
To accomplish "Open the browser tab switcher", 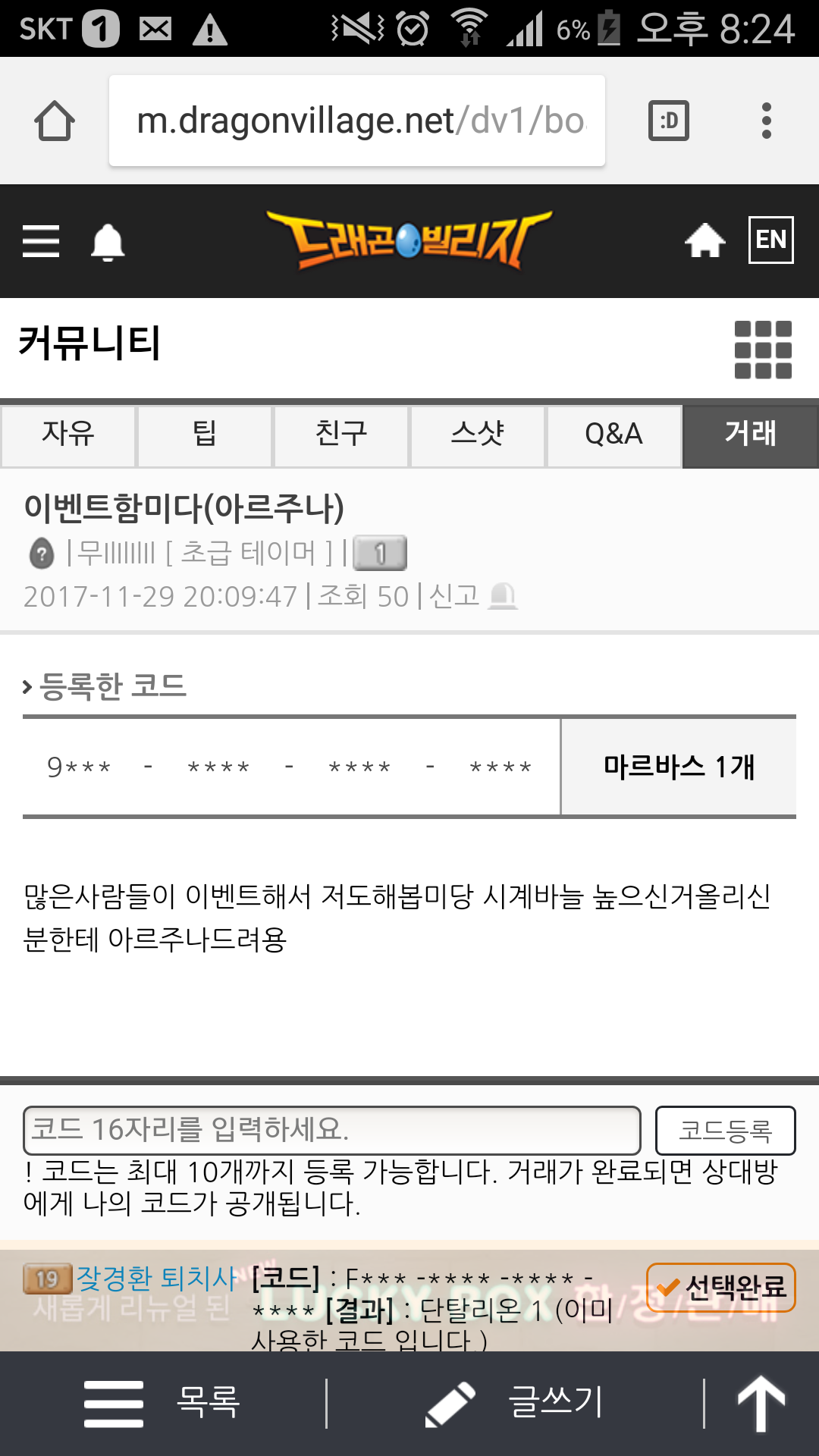I will (x=669, y=121).
